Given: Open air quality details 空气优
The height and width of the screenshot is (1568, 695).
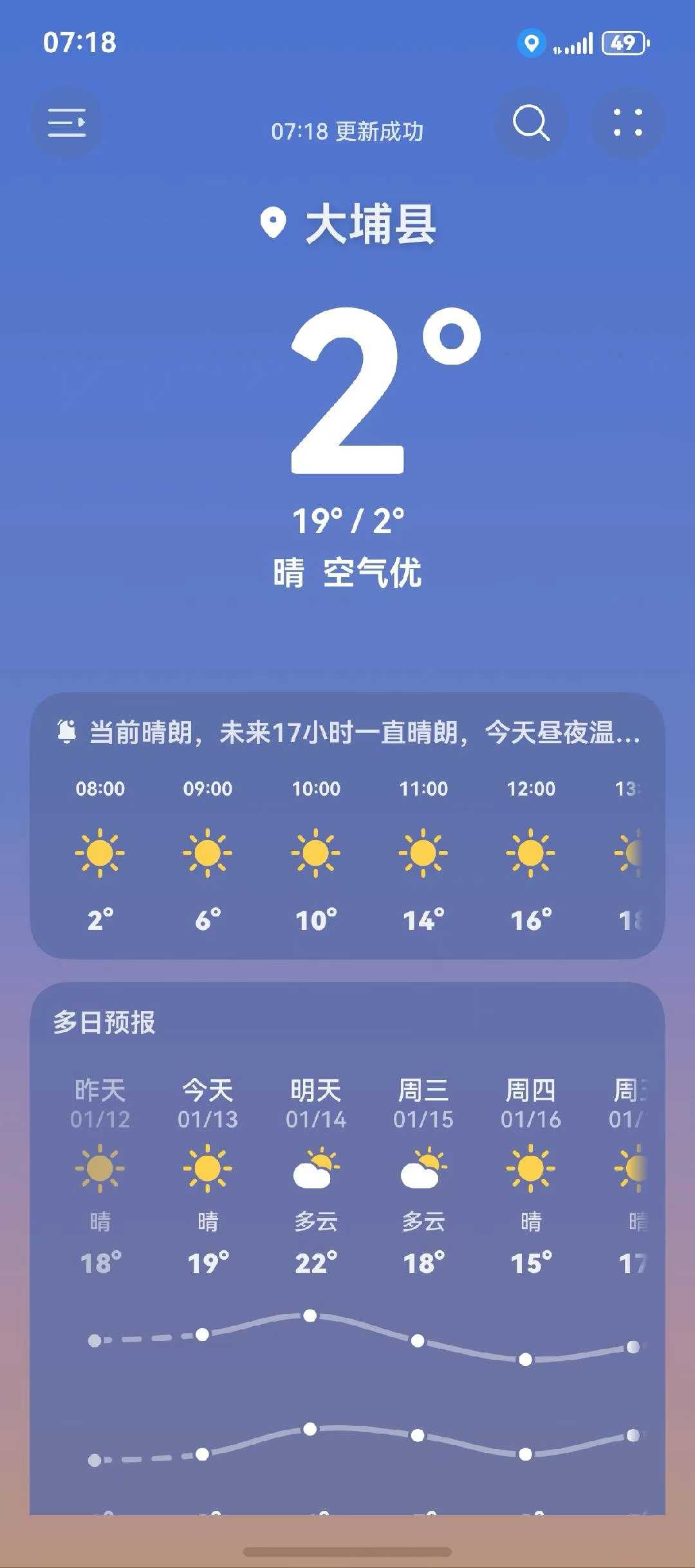Looking at the screenshot, I should (372, 572).
